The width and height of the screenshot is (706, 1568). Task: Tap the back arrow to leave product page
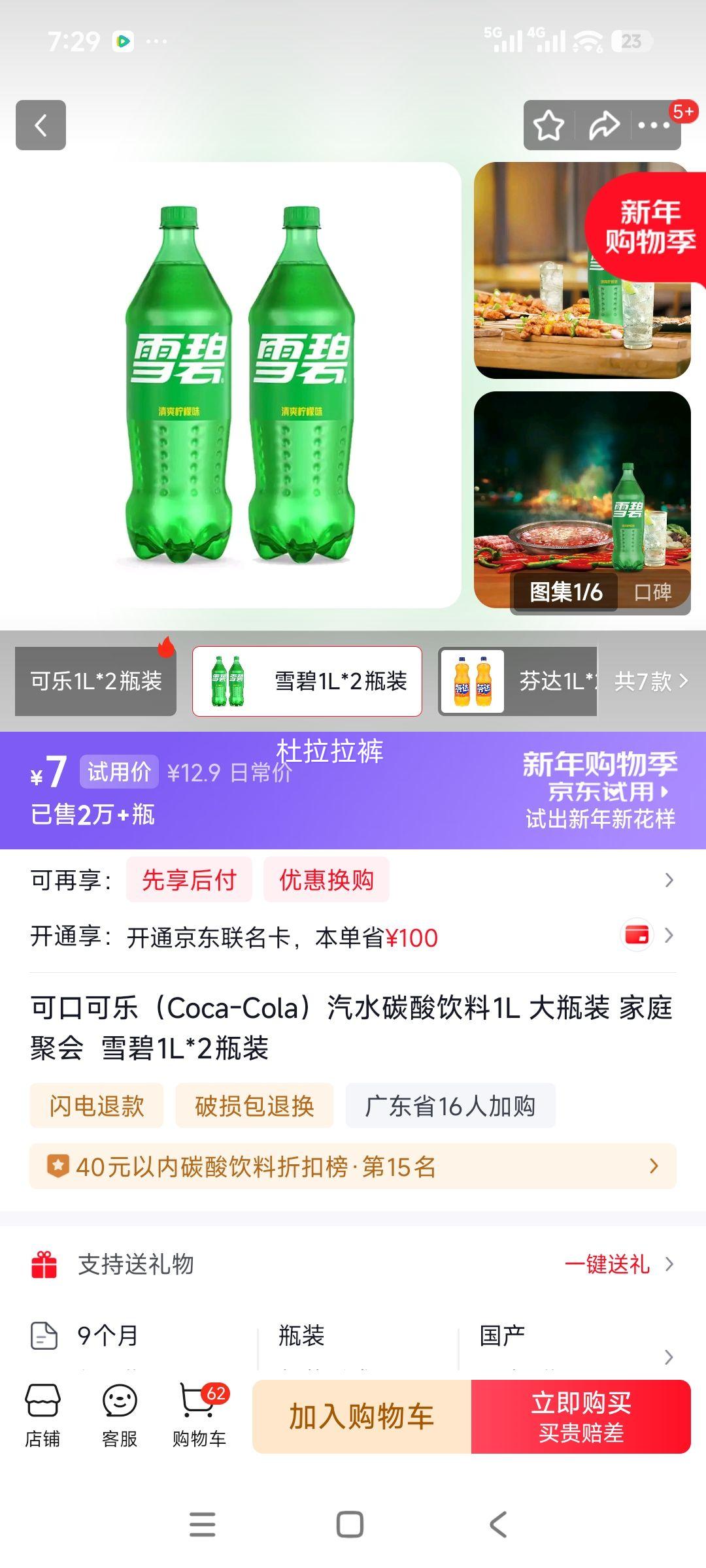click(x=41, y=125)
